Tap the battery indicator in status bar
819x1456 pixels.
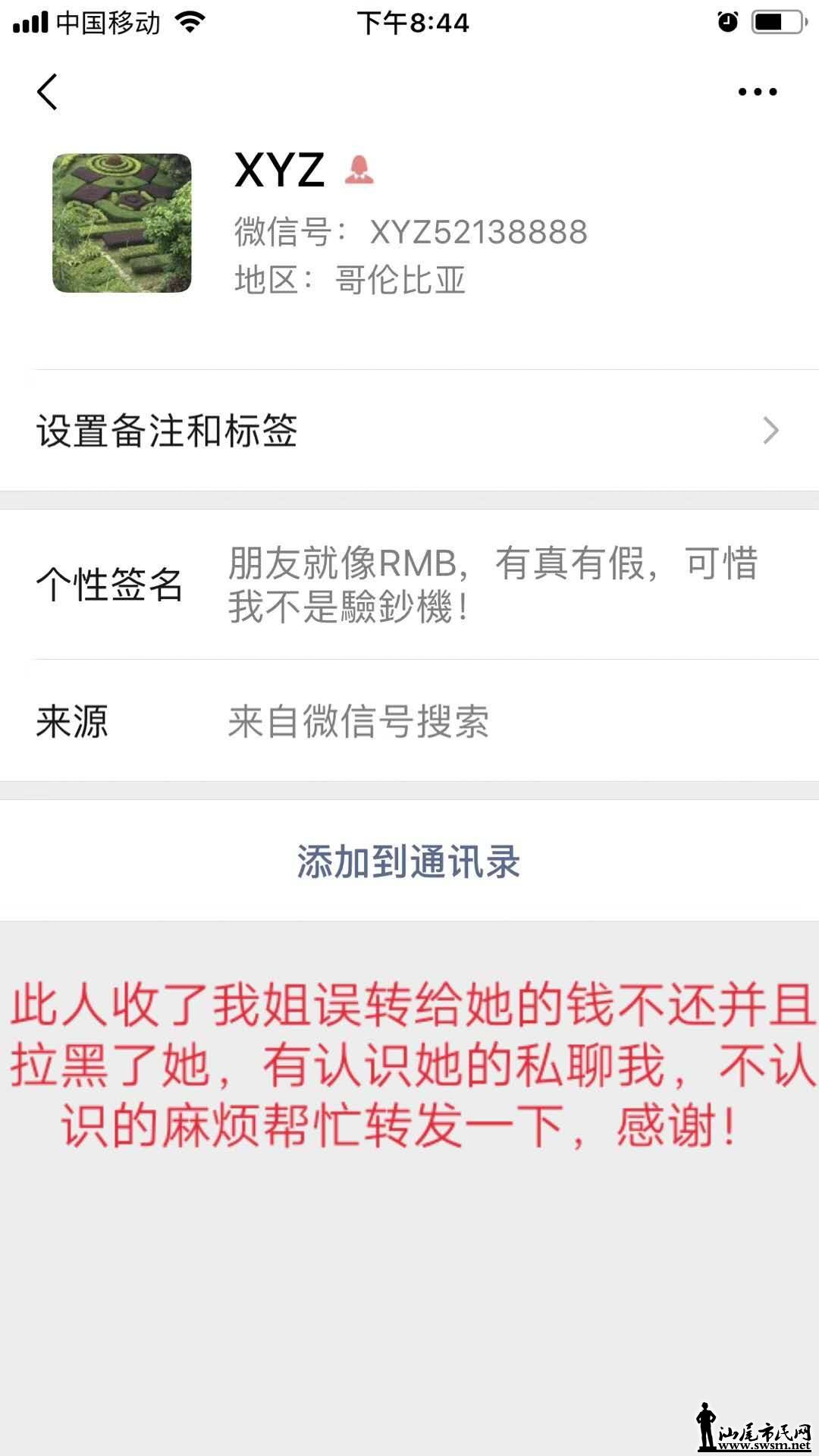[x=775, y=21]
